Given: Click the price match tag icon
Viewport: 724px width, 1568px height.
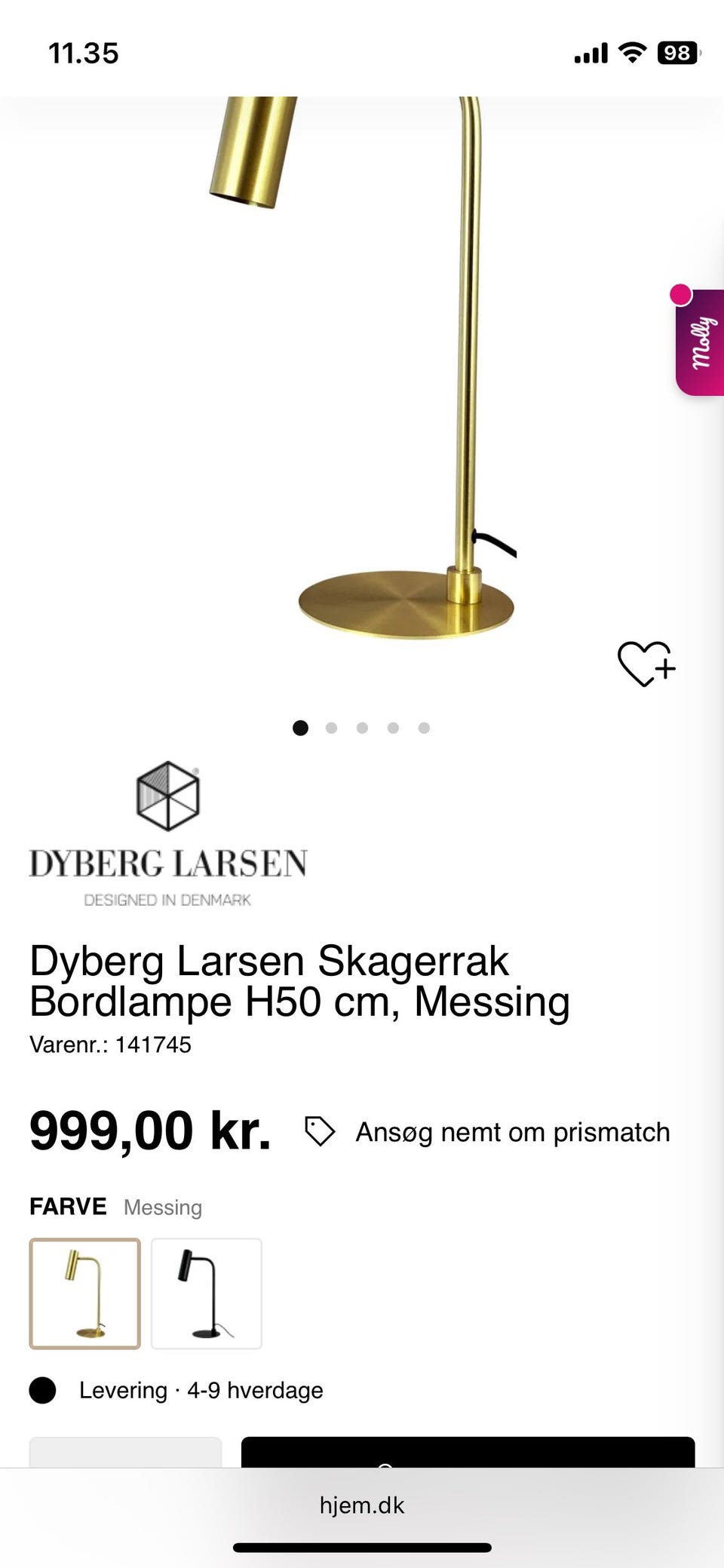Looking at the screenshot, I should pos(319,1131).
